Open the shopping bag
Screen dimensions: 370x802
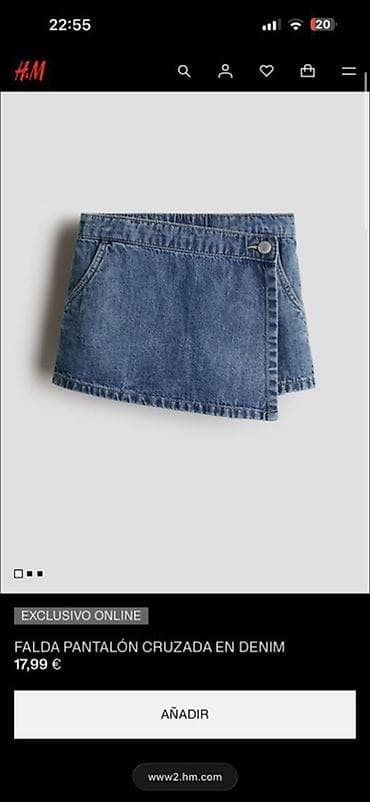pyautogui.click(x=308, y=71)
